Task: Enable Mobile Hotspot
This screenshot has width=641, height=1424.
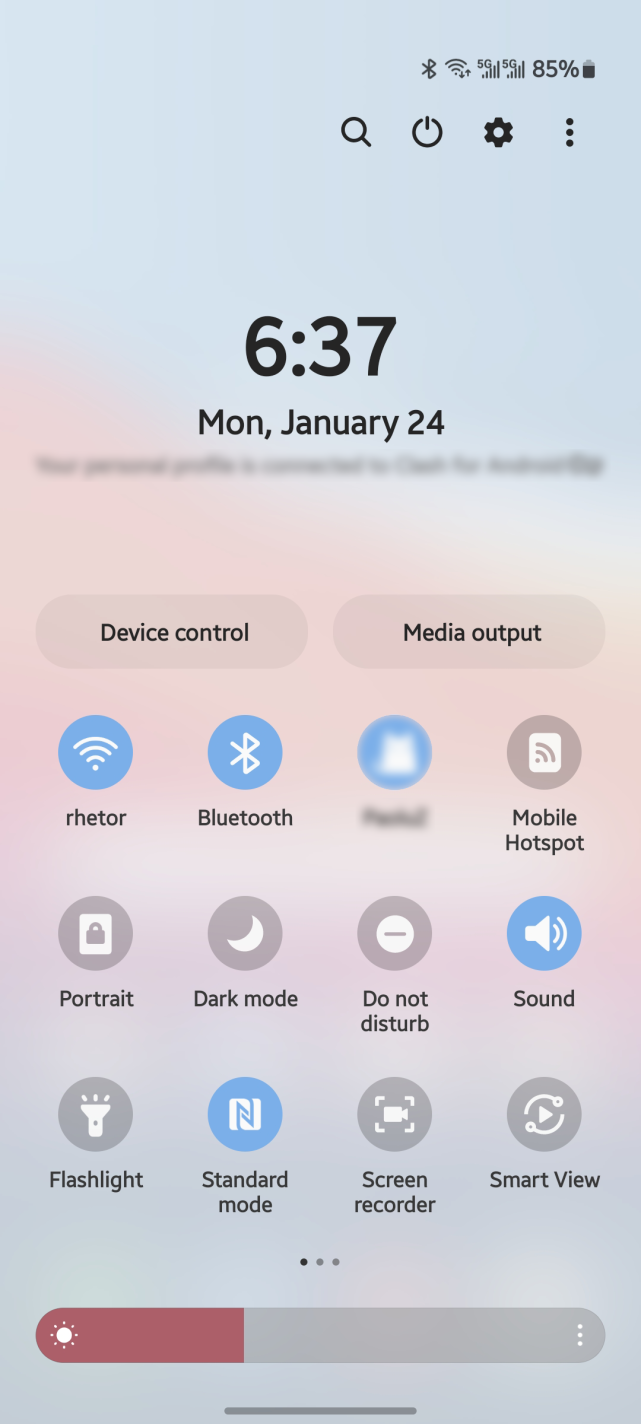Action: 544,753
